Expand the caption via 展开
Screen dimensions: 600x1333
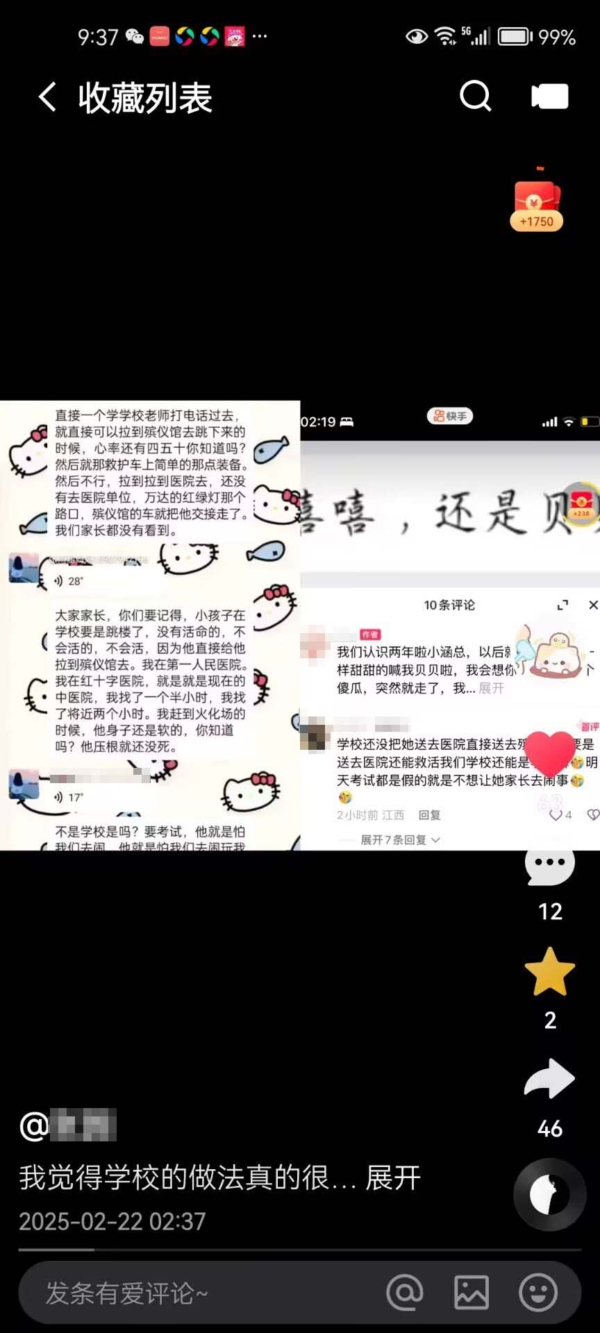click(393, 1178)
